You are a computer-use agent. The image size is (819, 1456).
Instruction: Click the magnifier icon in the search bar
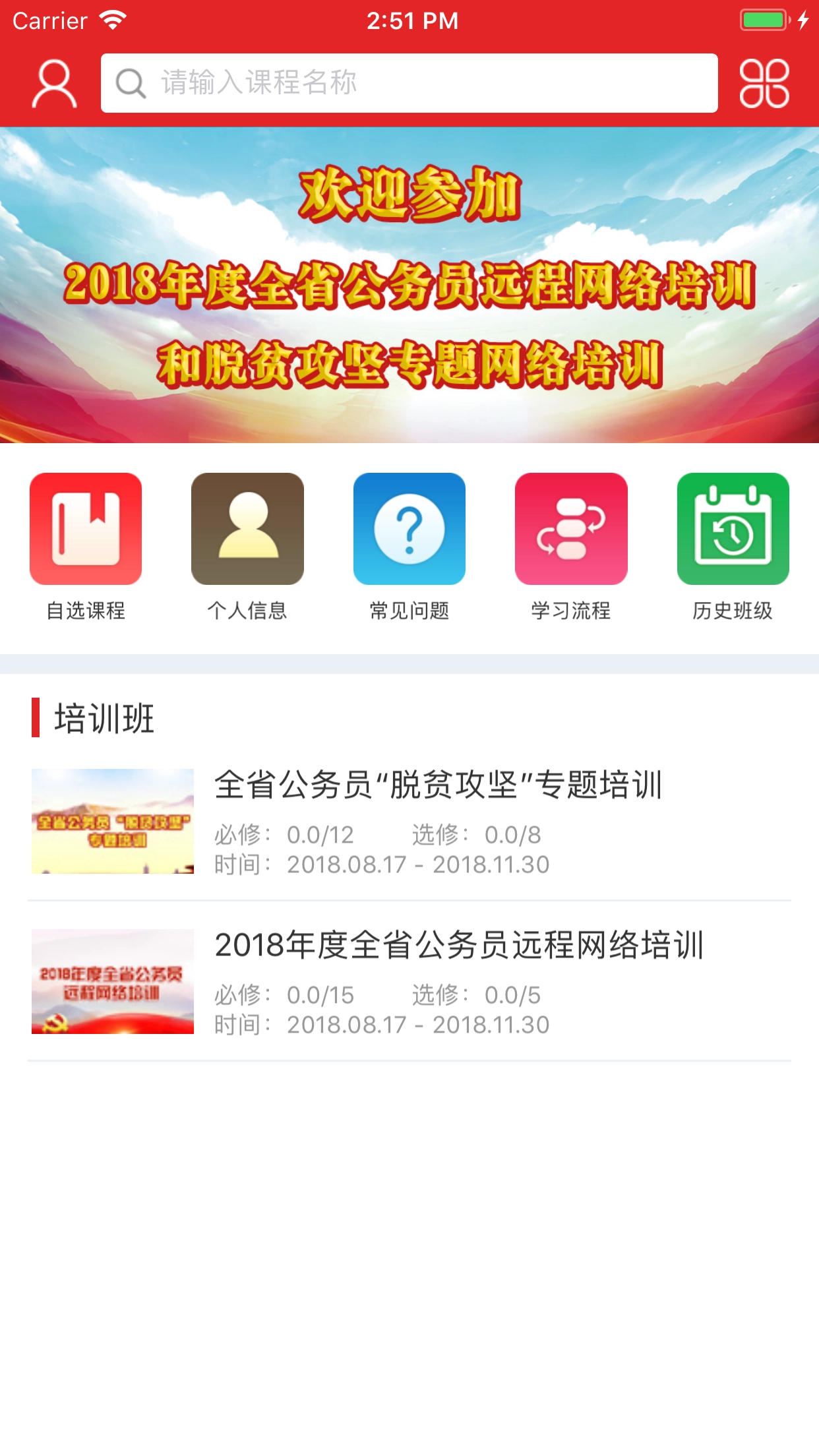[129, 84]
